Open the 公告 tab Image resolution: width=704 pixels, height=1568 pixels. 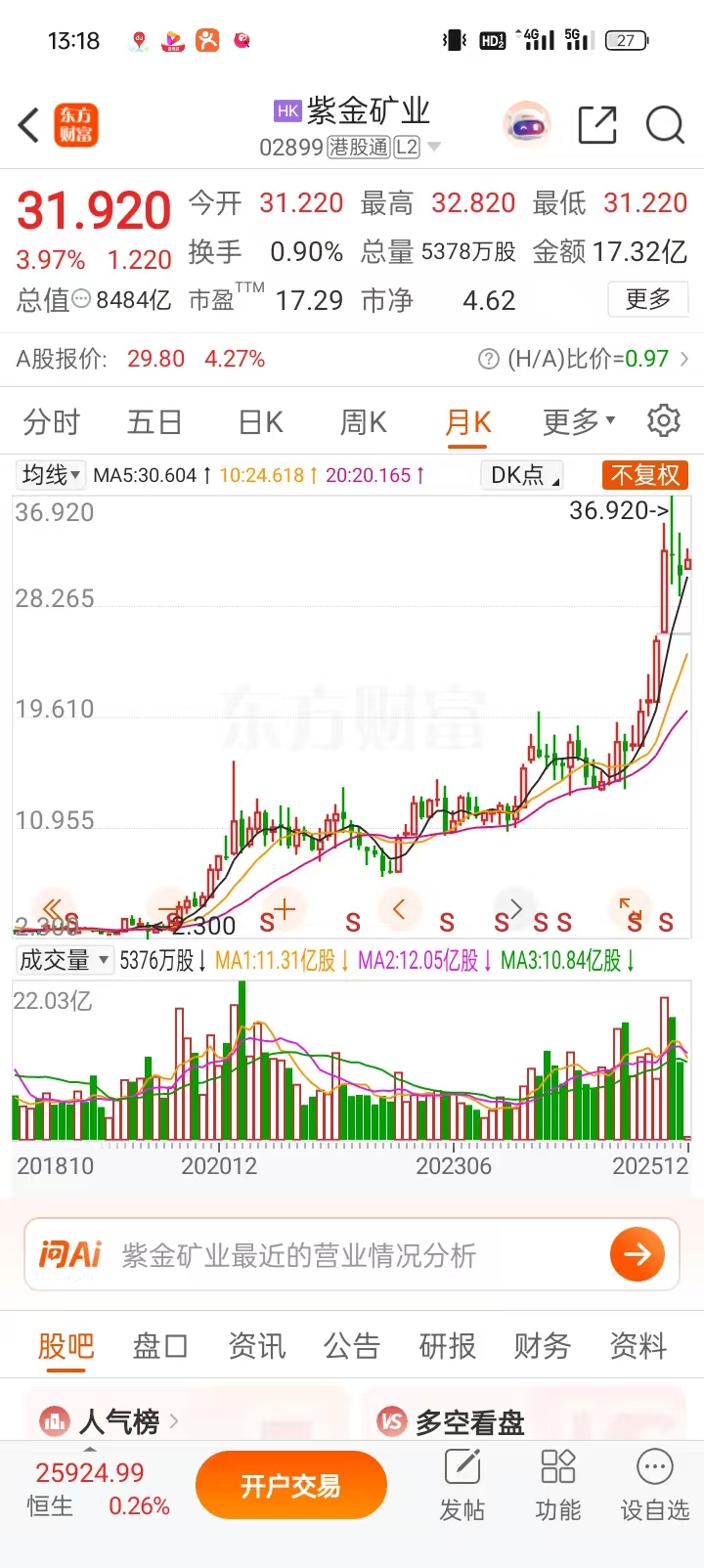[x=352, y=1346]
